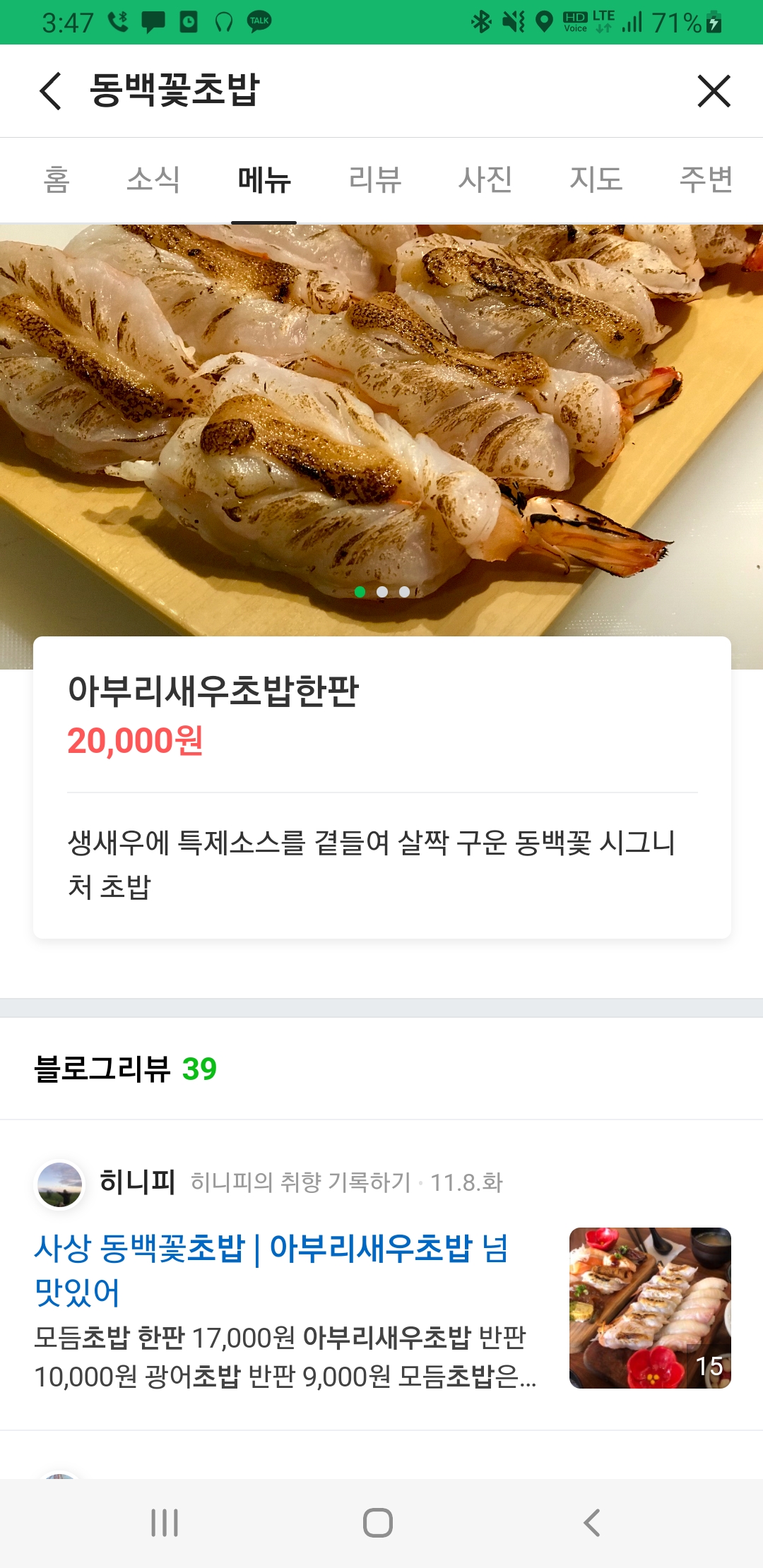Switch to the 홈 tab
The width and height of the screenshot is (763, 1568).
click(57, 179)
